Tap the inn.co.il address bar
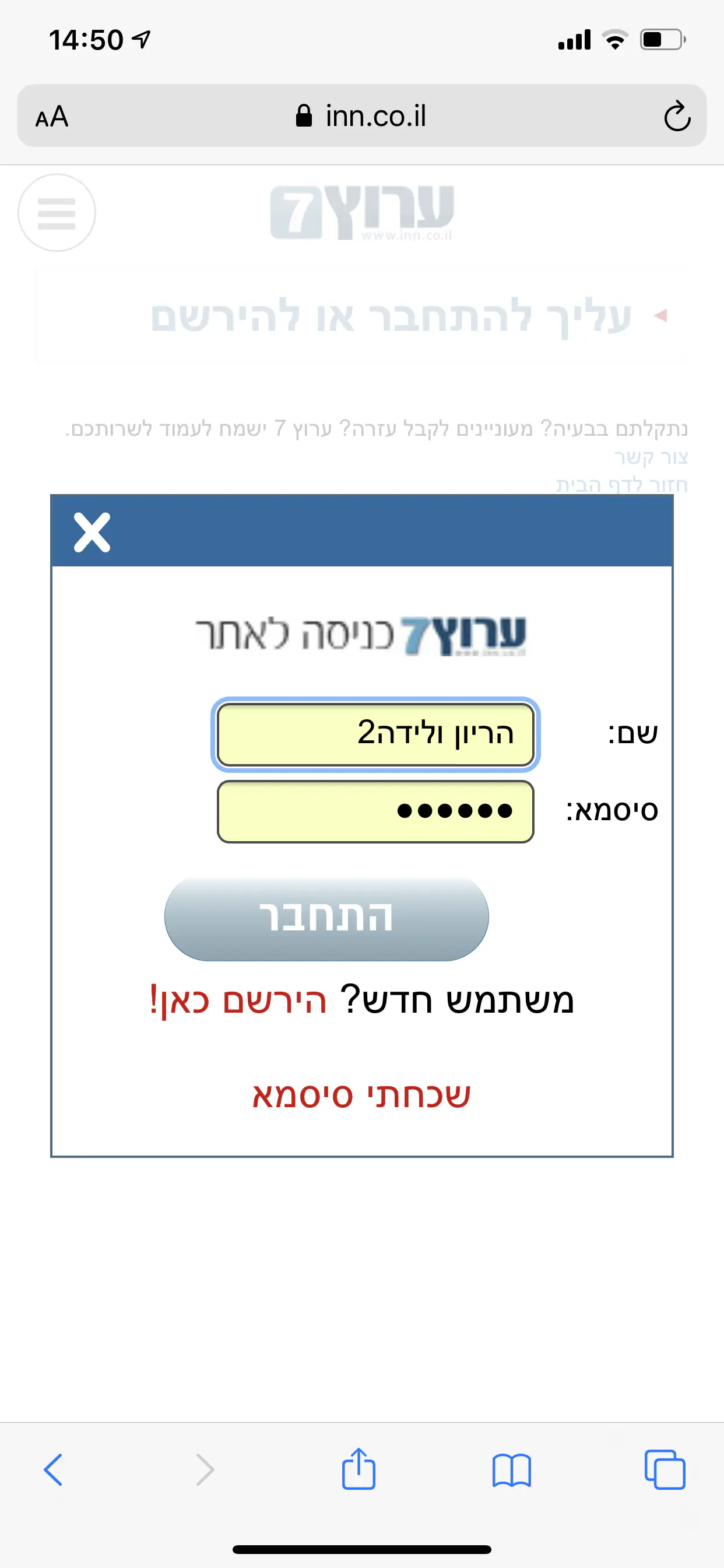Screen dimensions: 724x1568 [361, 116]
